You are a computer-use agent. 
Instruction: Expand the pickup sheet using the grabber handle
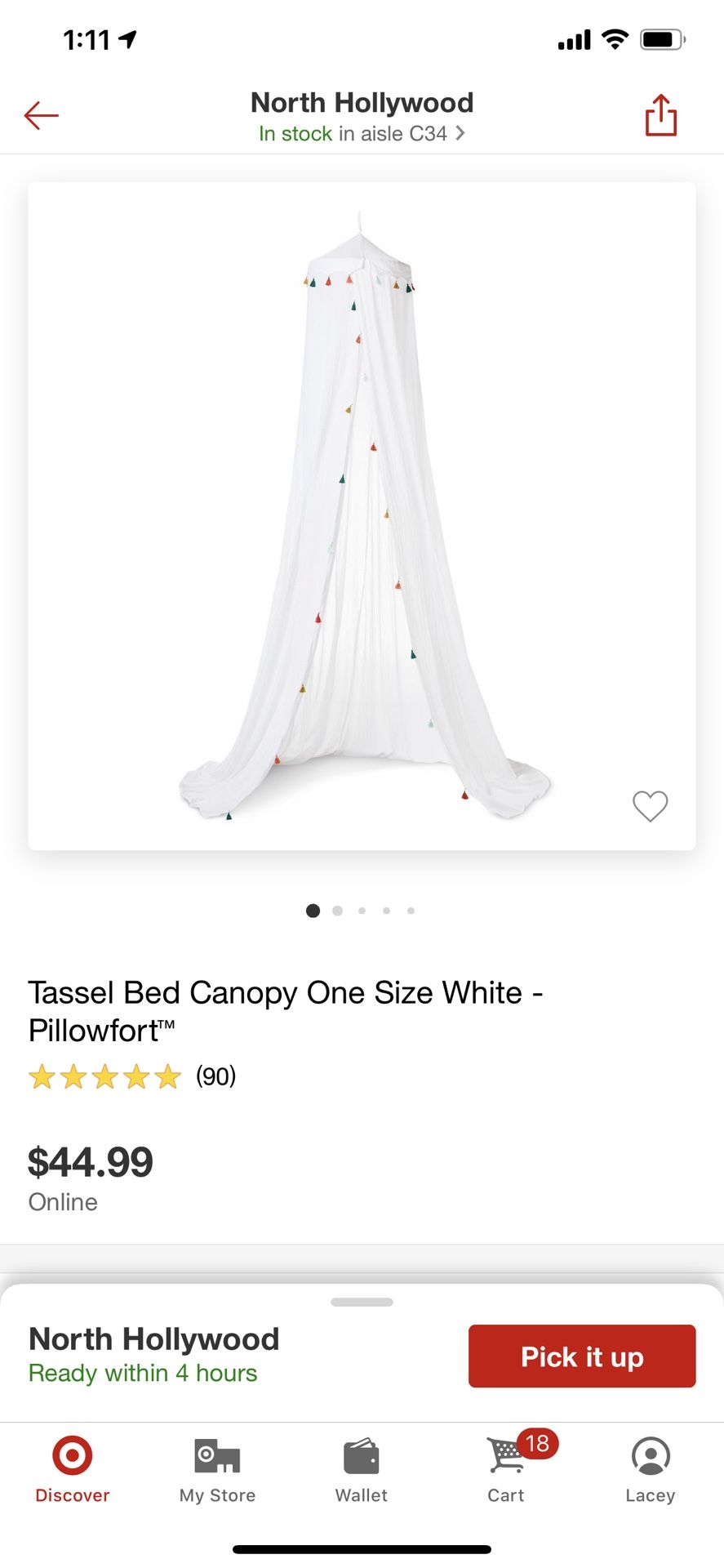(x=362, y=1302)
